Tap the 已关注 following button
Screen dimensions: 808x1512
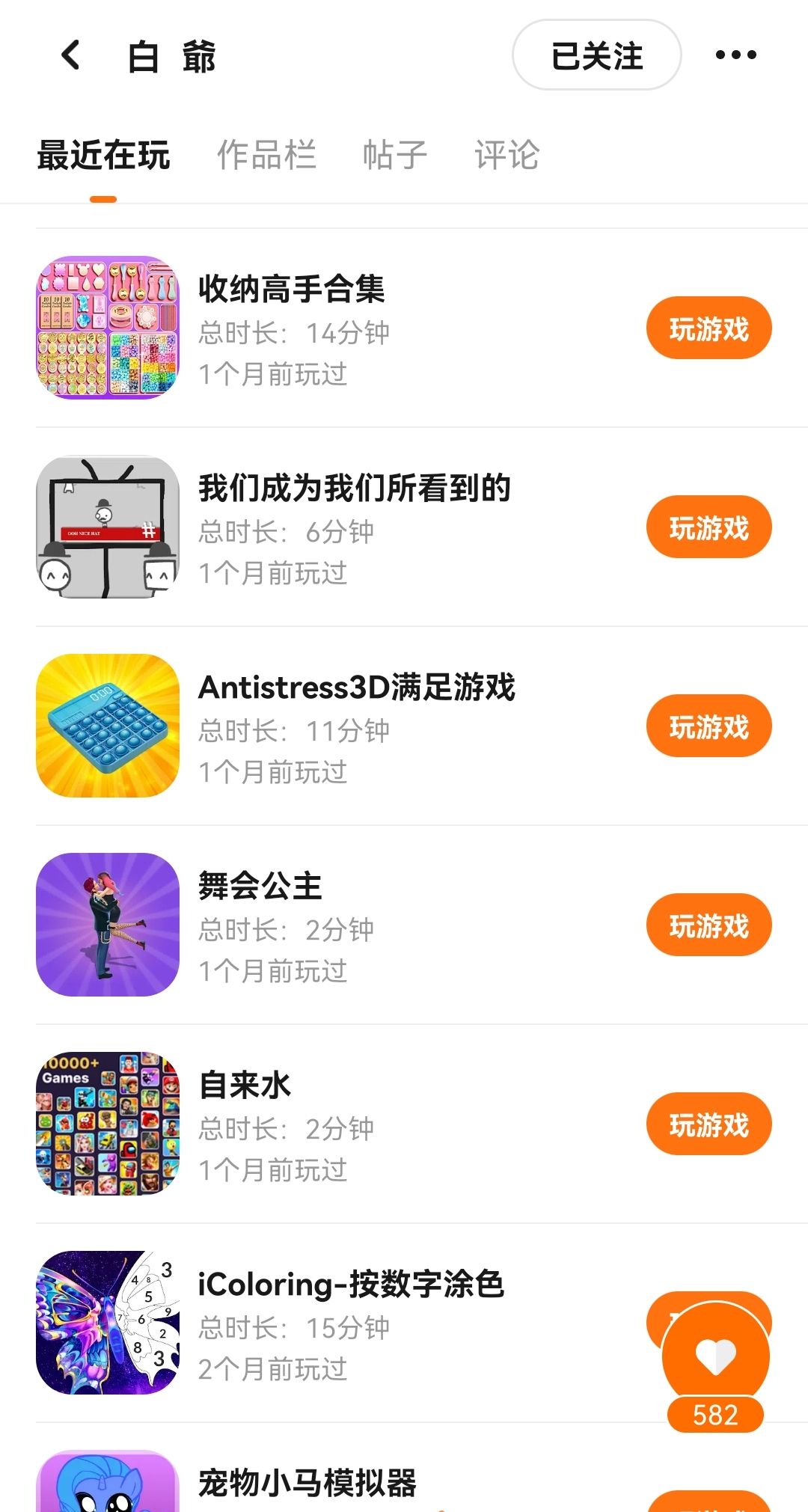(596, 55)
